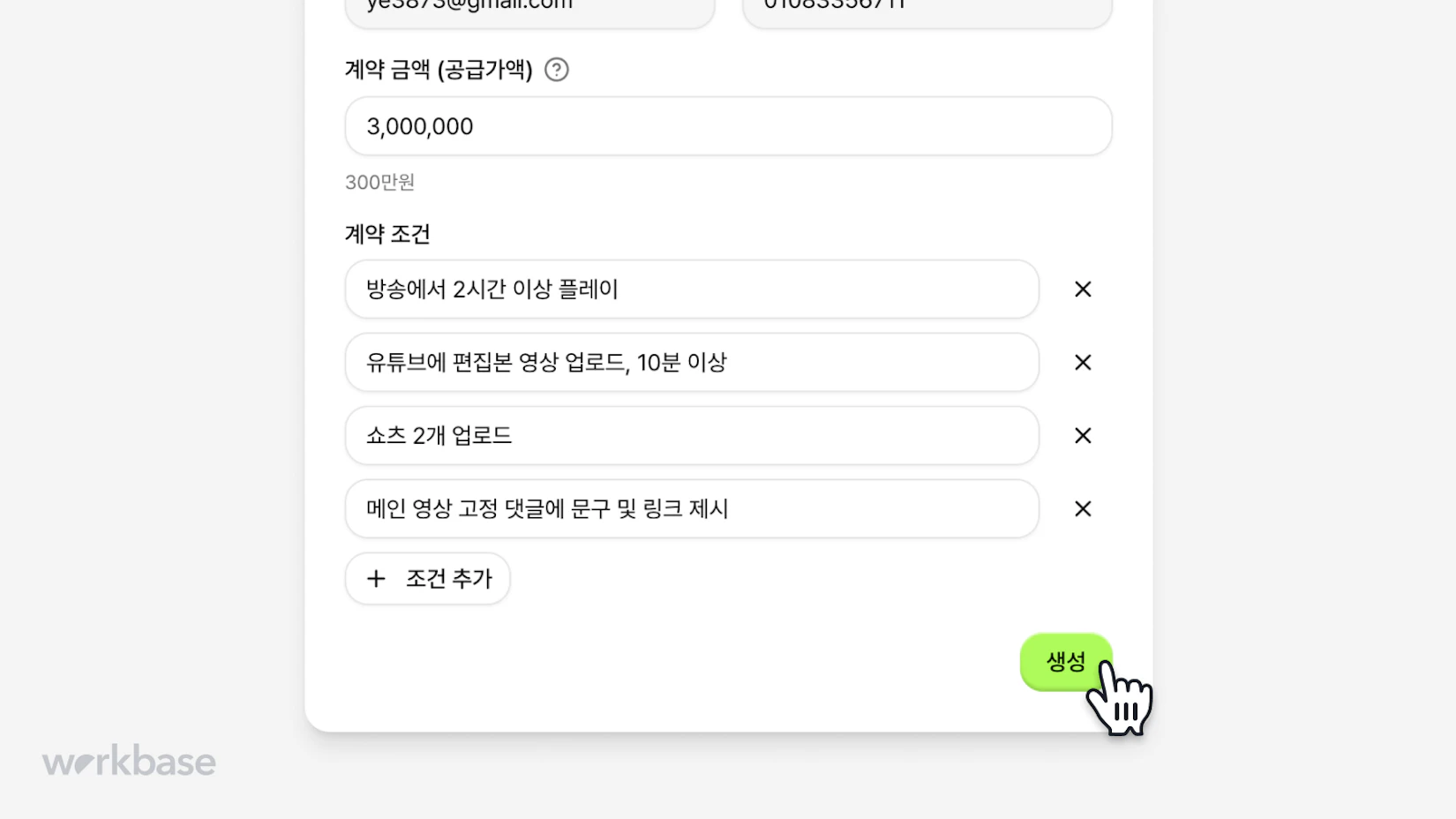The image size is (1456, 819).
Task: Delete the 메인 영상 고정 댓글 condition
Action: (x=1083, y=509)
